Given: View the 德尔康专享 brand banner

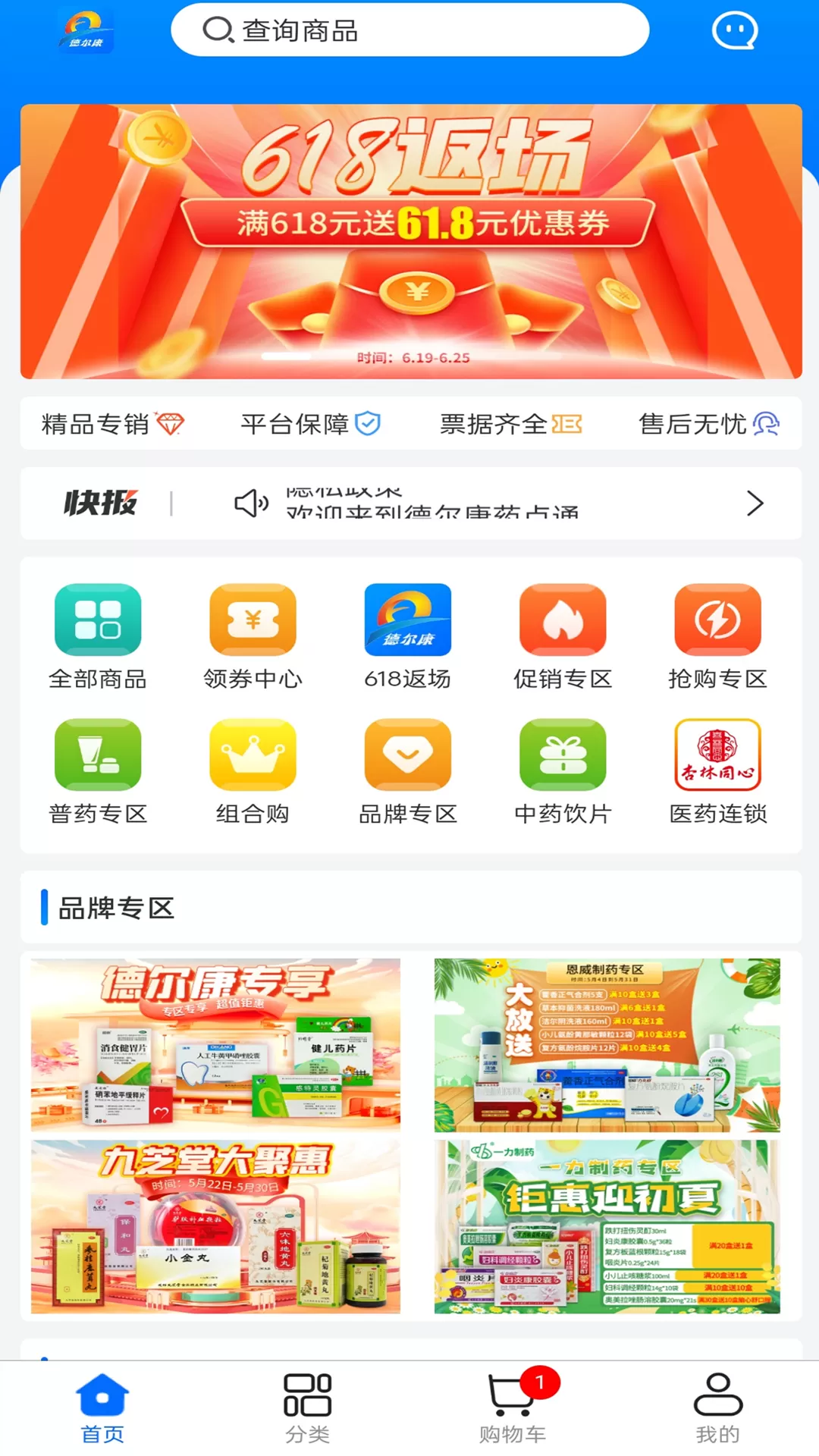Looking at the screenshot, I should click(215, 1044).
